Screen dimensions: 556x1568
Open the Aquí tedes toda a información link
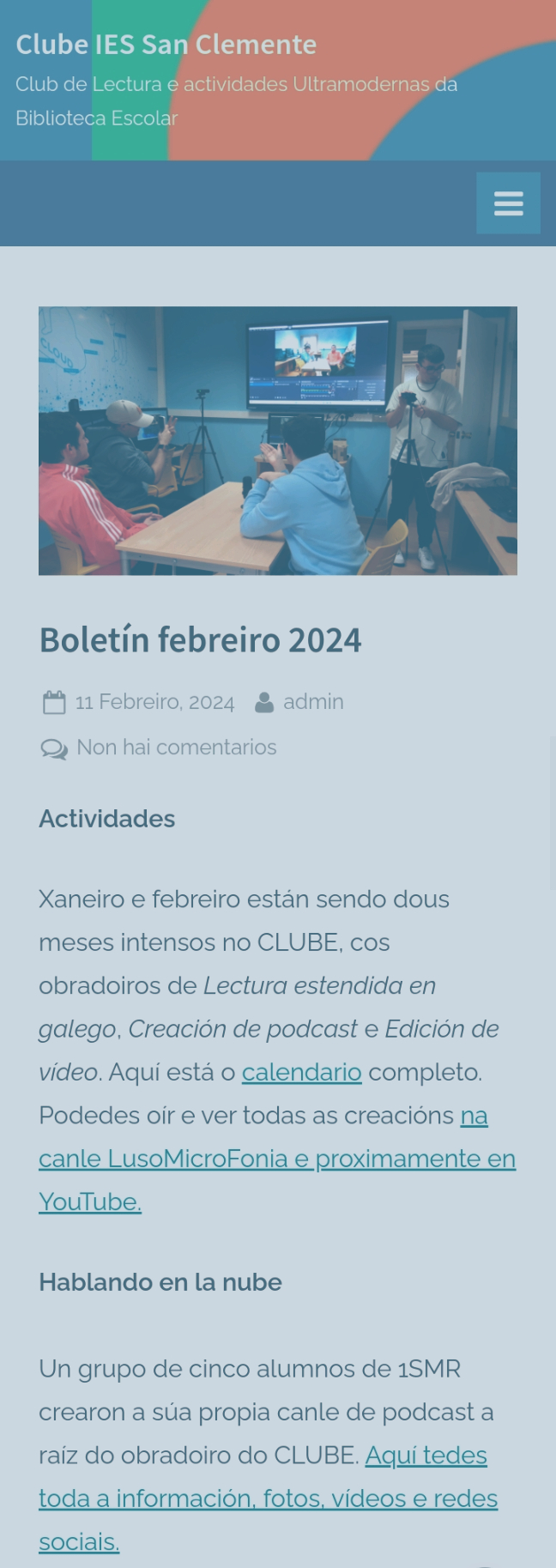(x=268, y=1498)
